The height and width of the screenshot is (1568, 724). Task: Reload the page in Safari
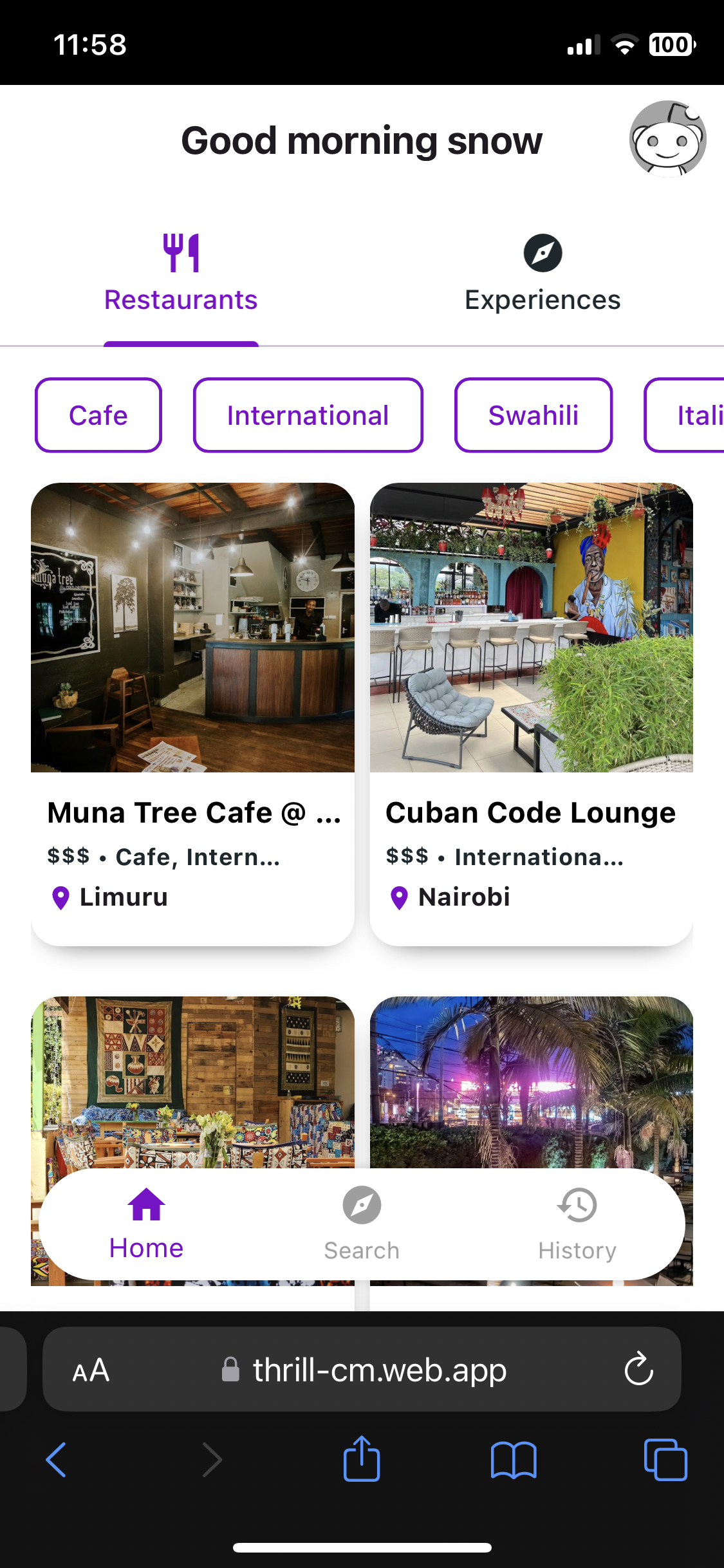[x=638, y=1369]
